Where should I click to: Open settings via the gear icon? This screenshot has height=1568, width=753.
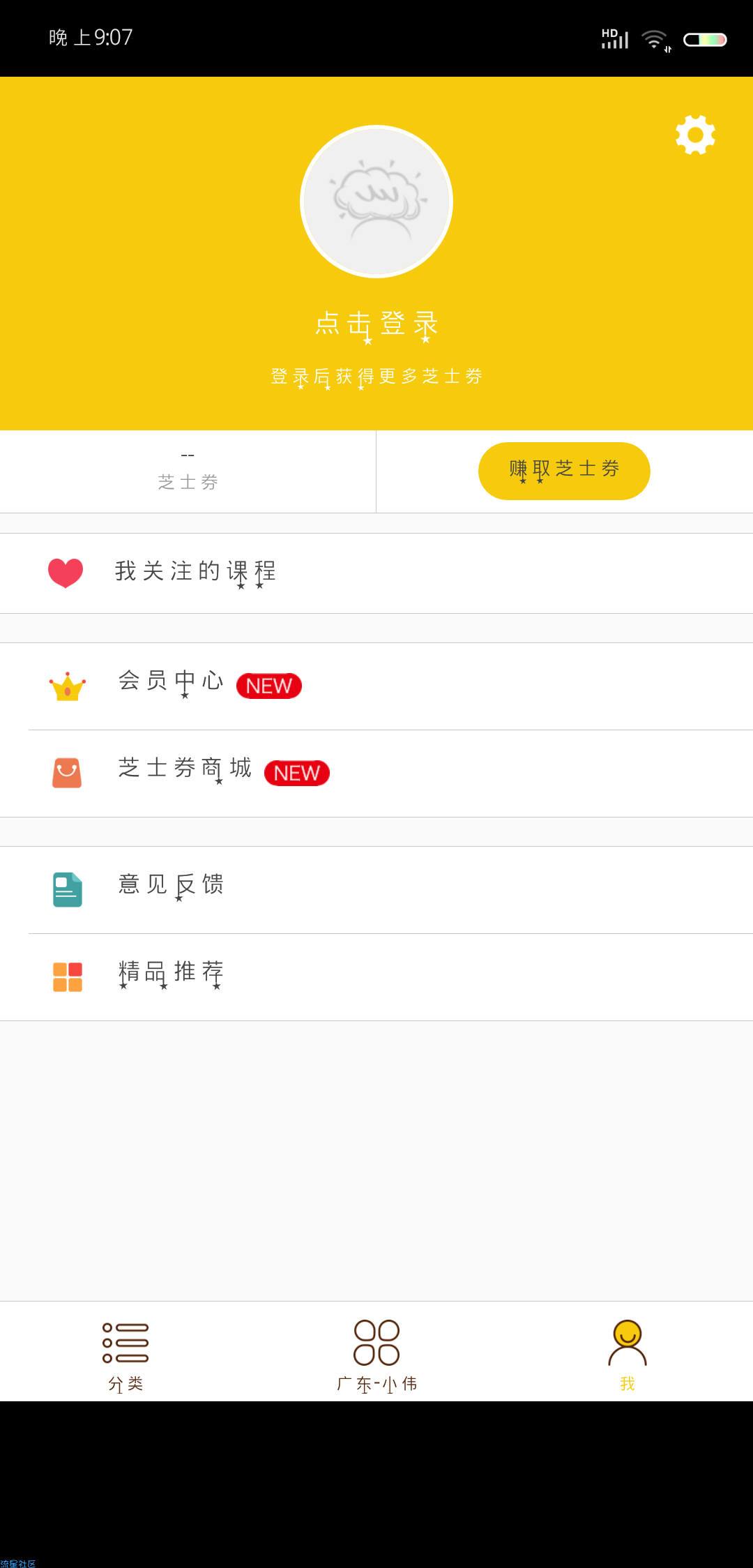point(695,135)
